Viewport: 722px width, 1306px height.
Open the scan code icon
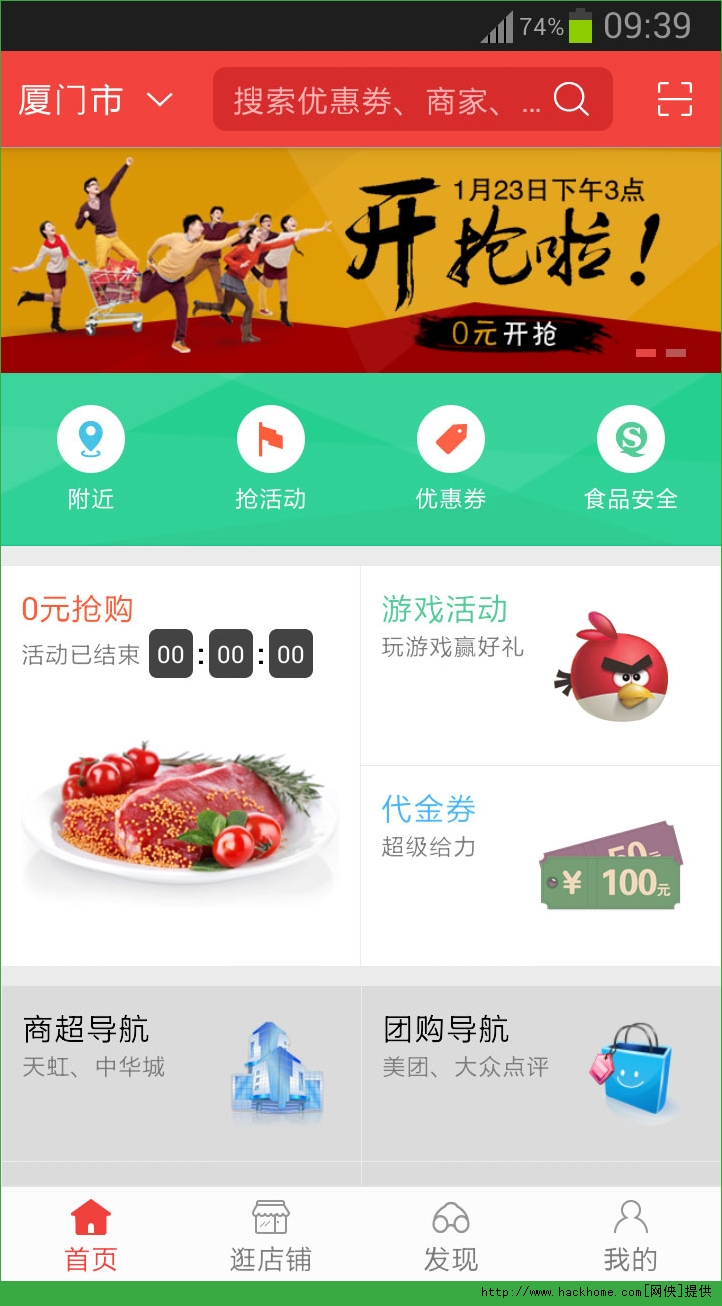(674, 100)
